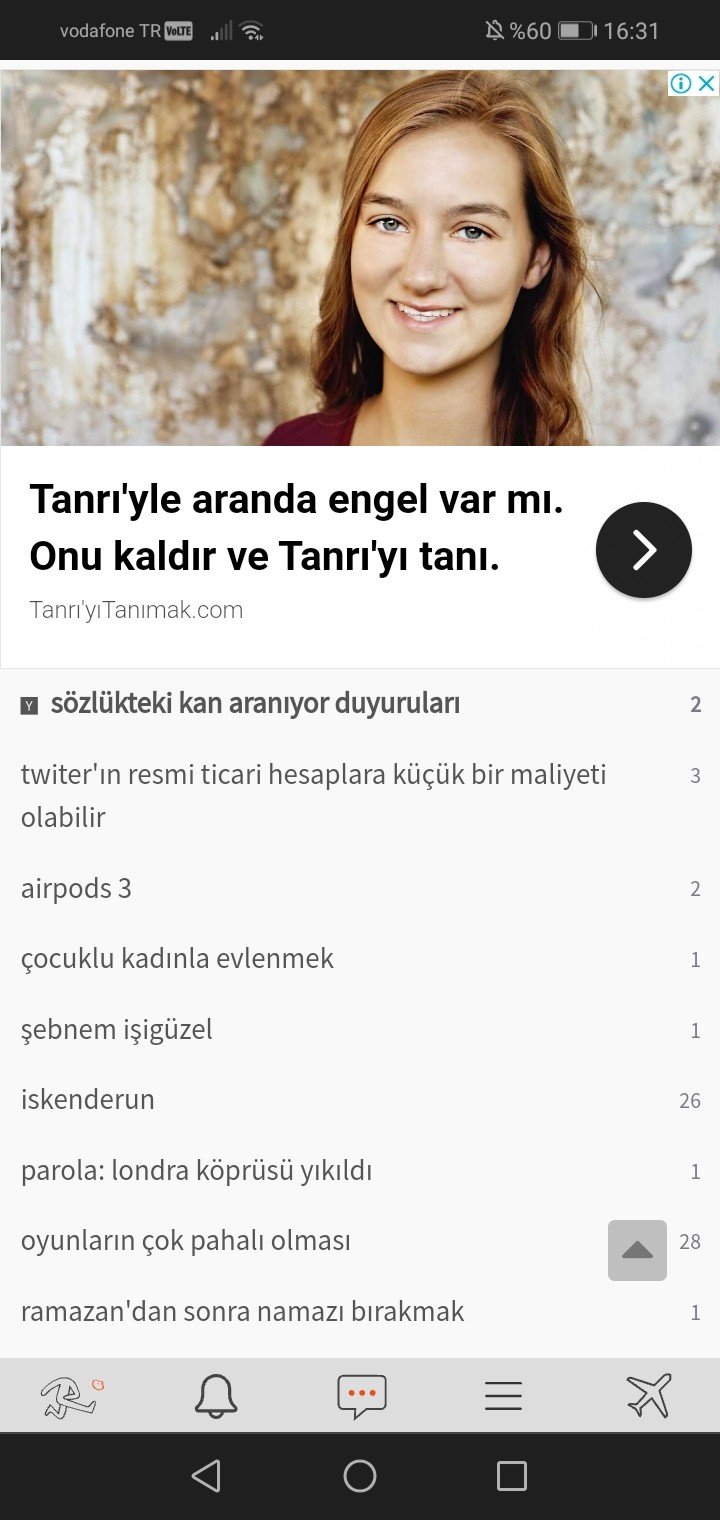Screen dimensions: 720x1520
Task: Open the şebnem işigüzel topic
Action: pos(116,1029)
